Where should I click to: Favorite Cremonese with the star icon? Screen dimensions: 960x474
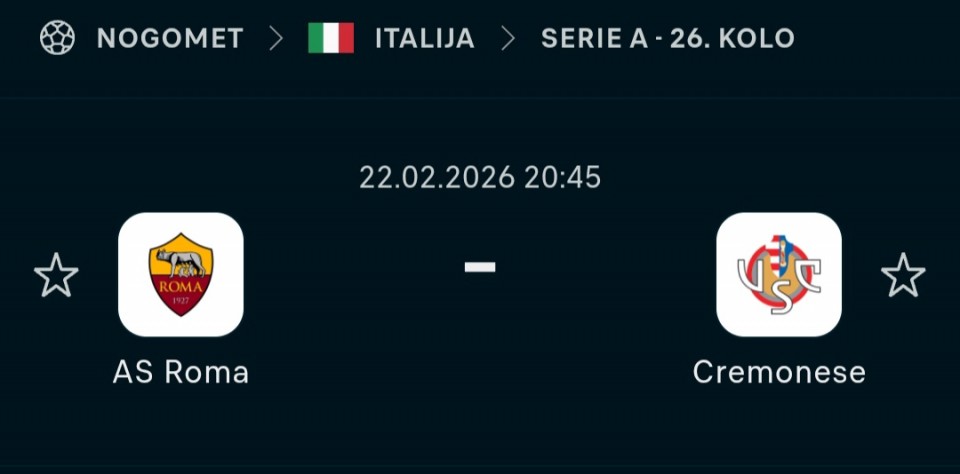tap(903, 275)
